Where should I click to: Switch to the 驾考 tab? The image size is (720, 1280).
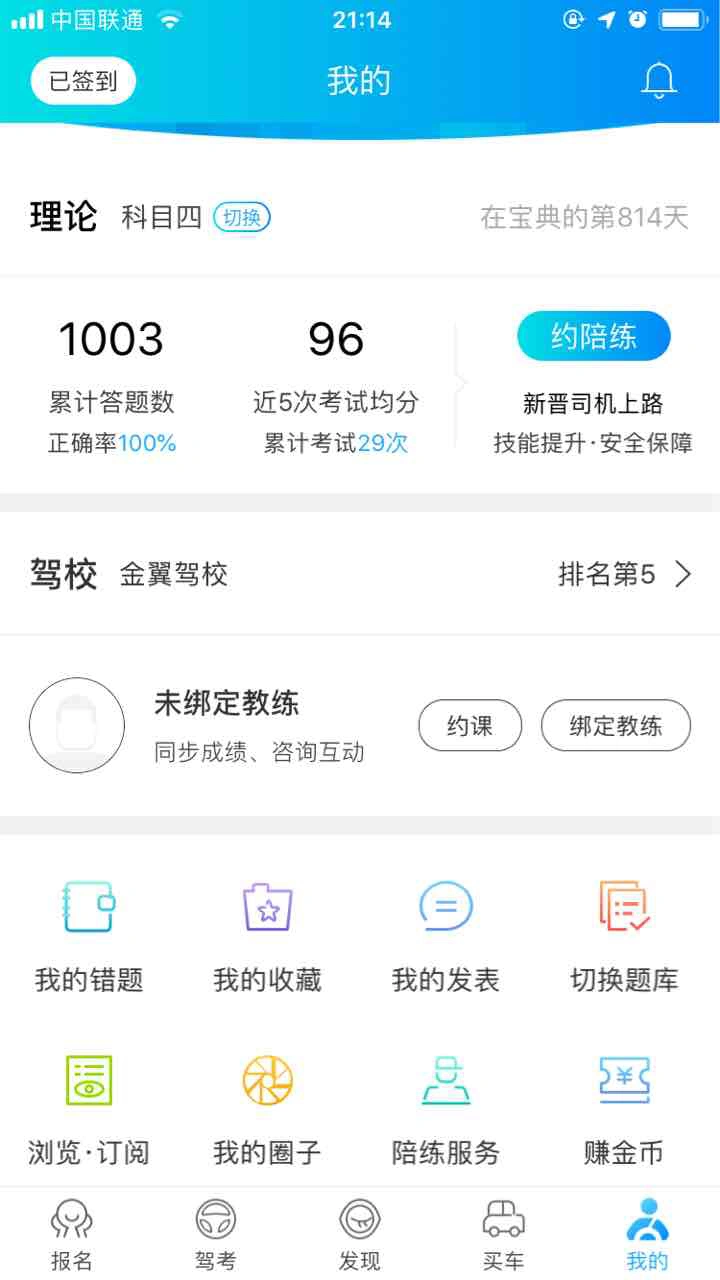pos(215,1235)
